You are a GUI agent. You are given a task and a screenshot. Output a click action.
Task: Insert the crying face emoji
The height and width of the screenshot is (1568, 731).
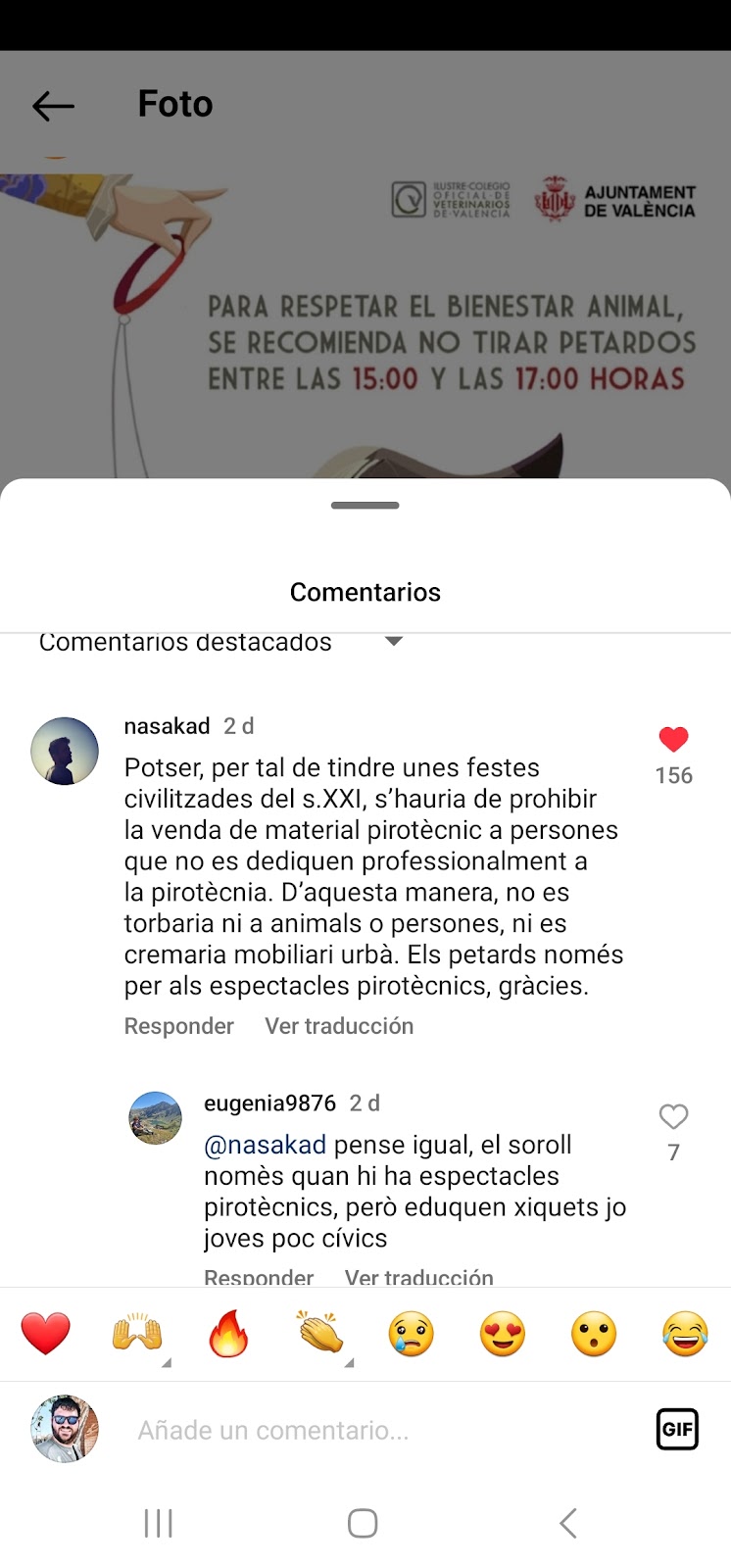412,1334
